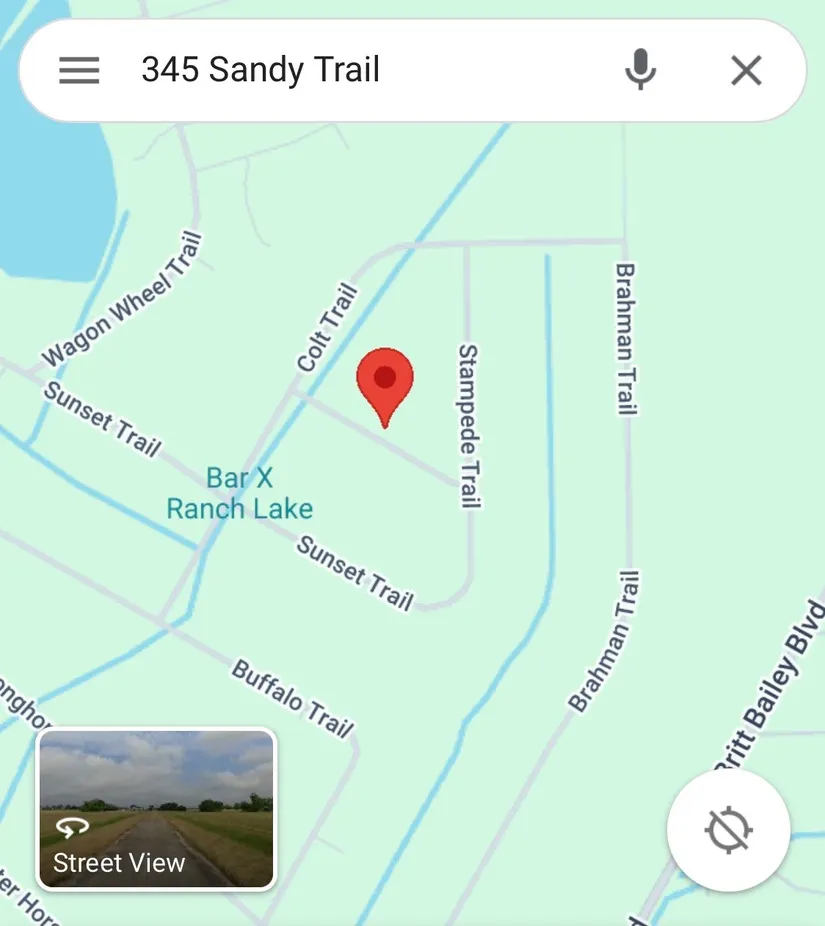Center map on my location

coord(729,830)
